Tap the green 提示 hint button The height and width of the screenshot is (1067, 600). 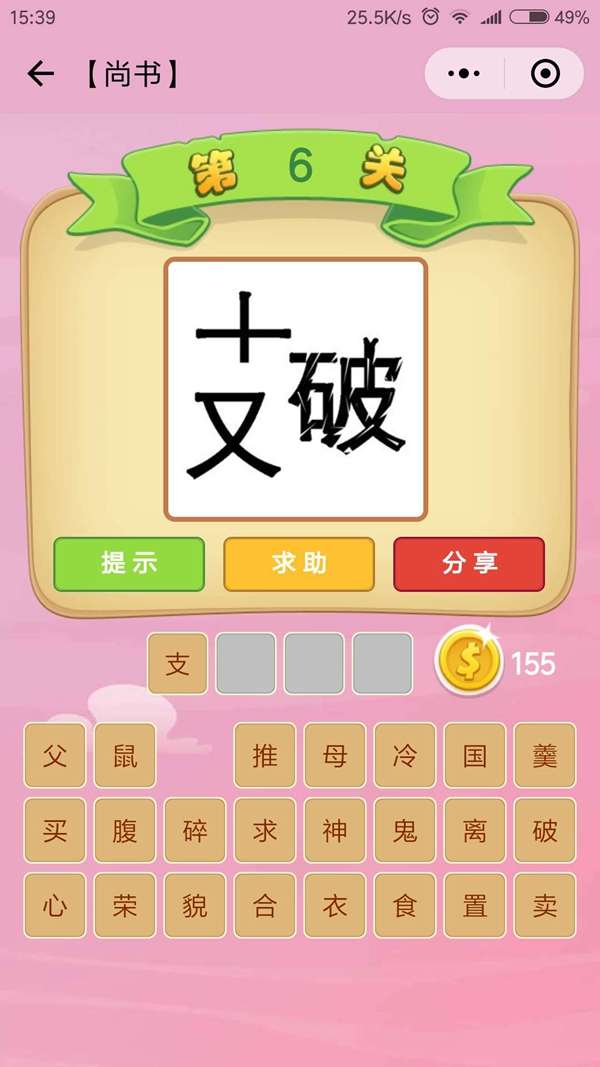pyautogui.click(x=129, y=563)
